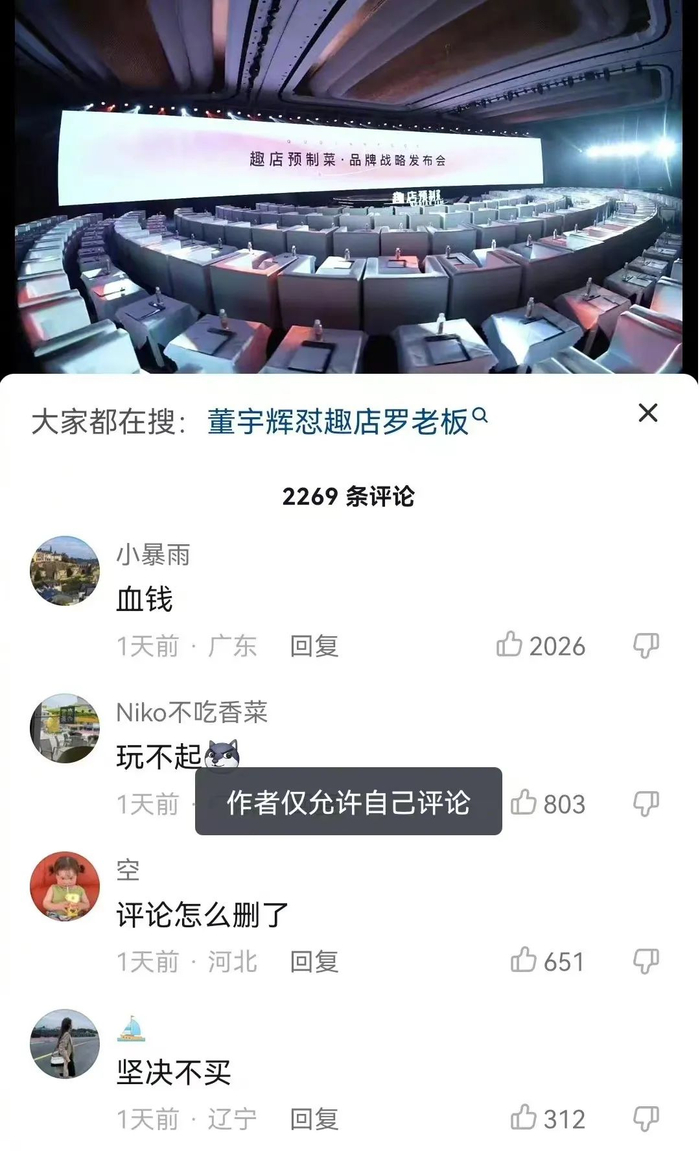Open Niko不吃香菜's profile avatar
Viewport: 700px width, 1163px height.
[65, 729]
